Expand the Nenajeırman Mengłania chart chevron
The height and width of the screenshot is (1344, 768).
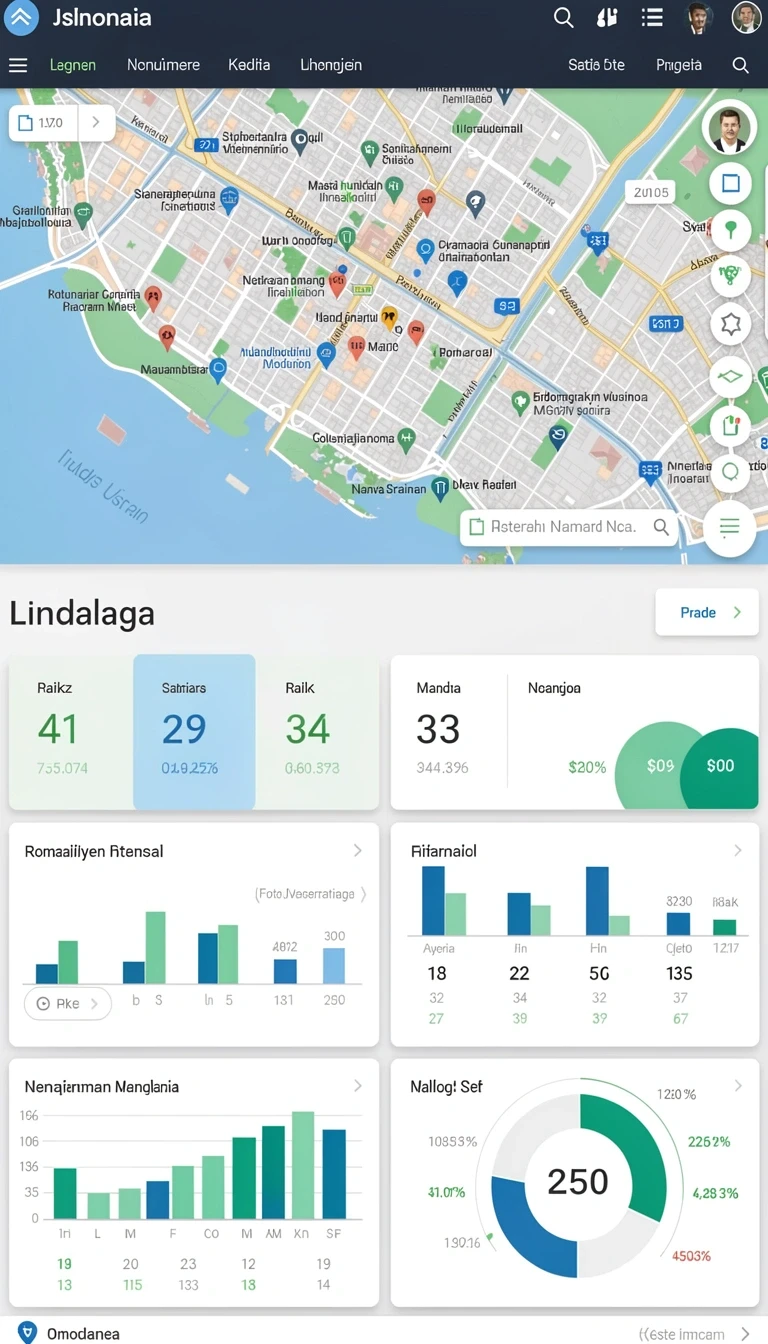358,1085
